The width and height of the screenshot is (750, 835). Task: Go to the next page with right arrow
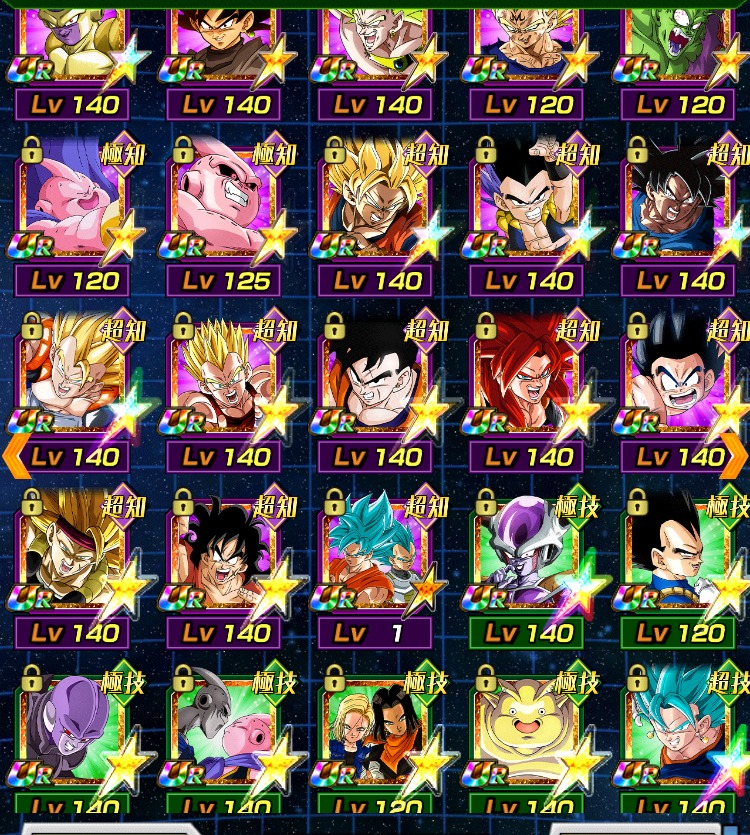(x=736, y=456)
